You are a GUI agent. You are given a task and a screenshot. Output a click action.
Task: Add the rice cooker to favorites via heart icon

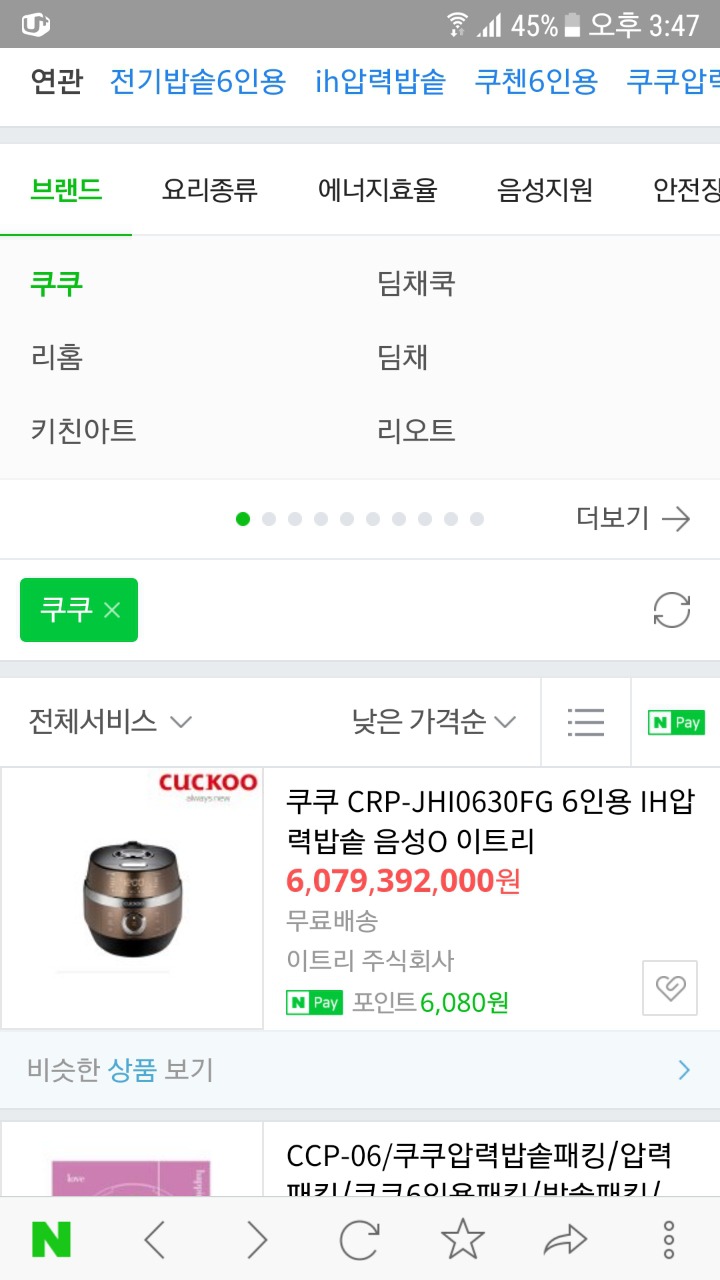pos(669,985)
